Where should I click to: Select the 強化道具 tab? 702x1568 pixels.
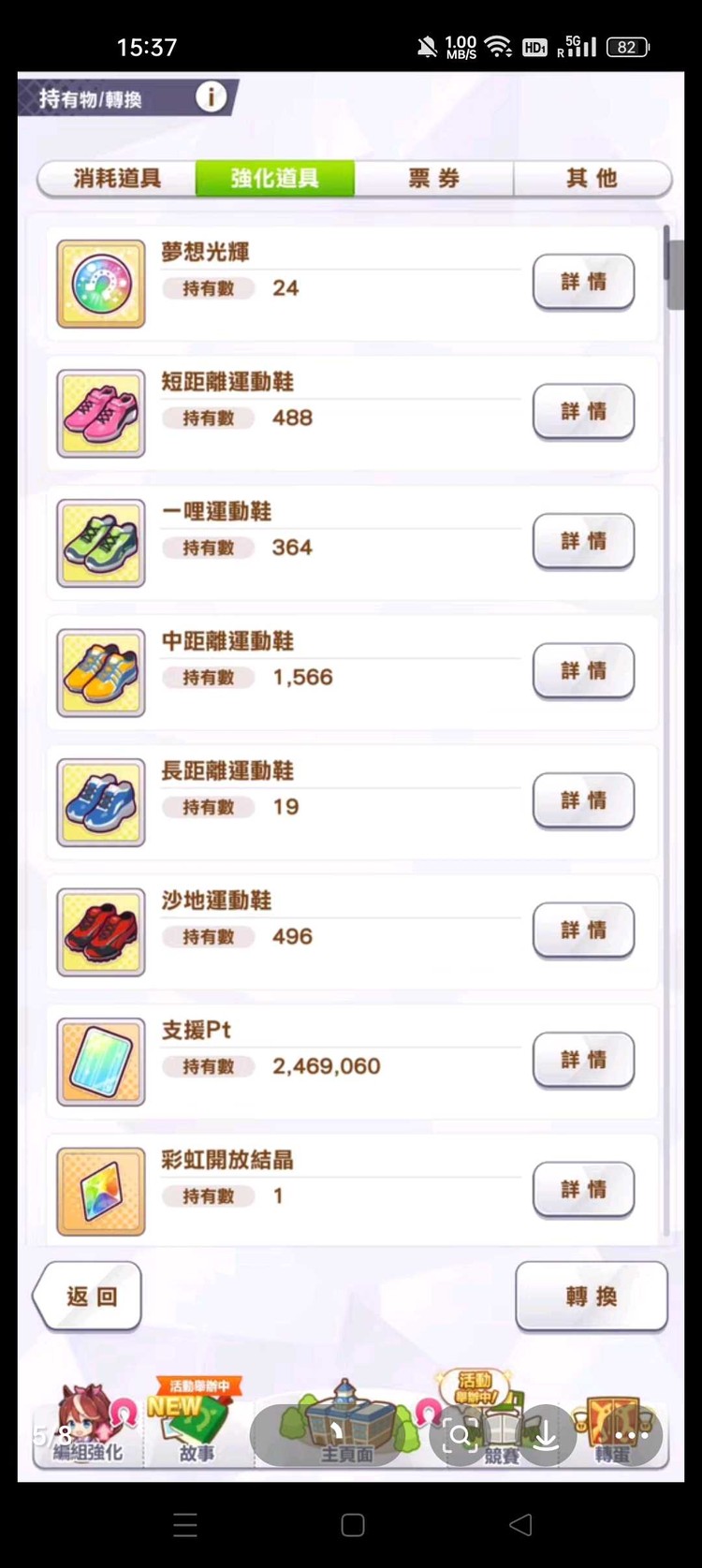[x=274, y=178]
